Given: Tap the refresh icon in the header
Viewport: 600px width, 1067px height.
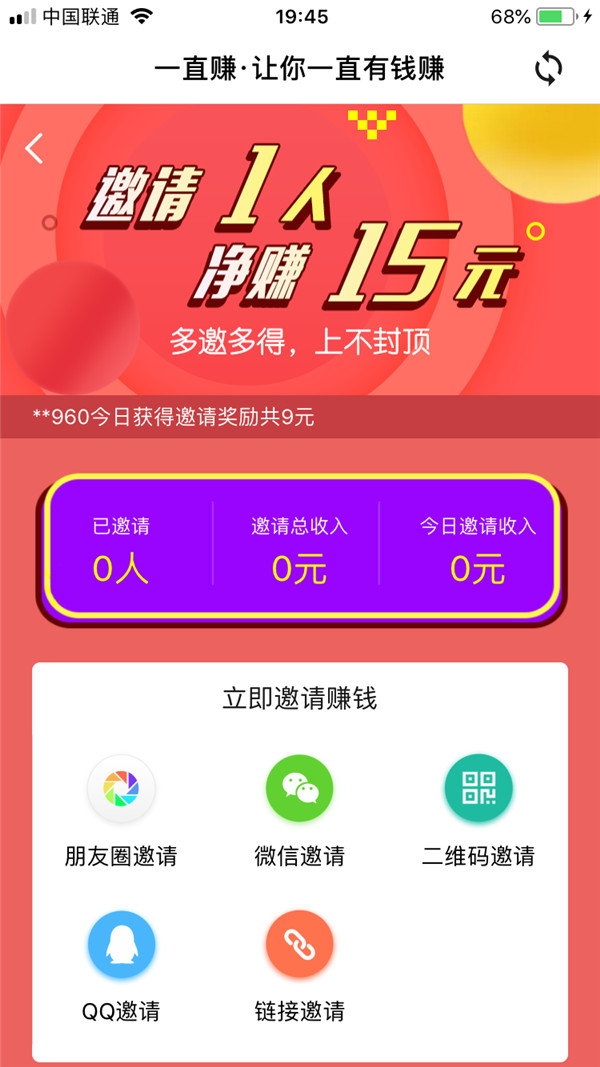Looking at the screenshot, I should (548, 68).
